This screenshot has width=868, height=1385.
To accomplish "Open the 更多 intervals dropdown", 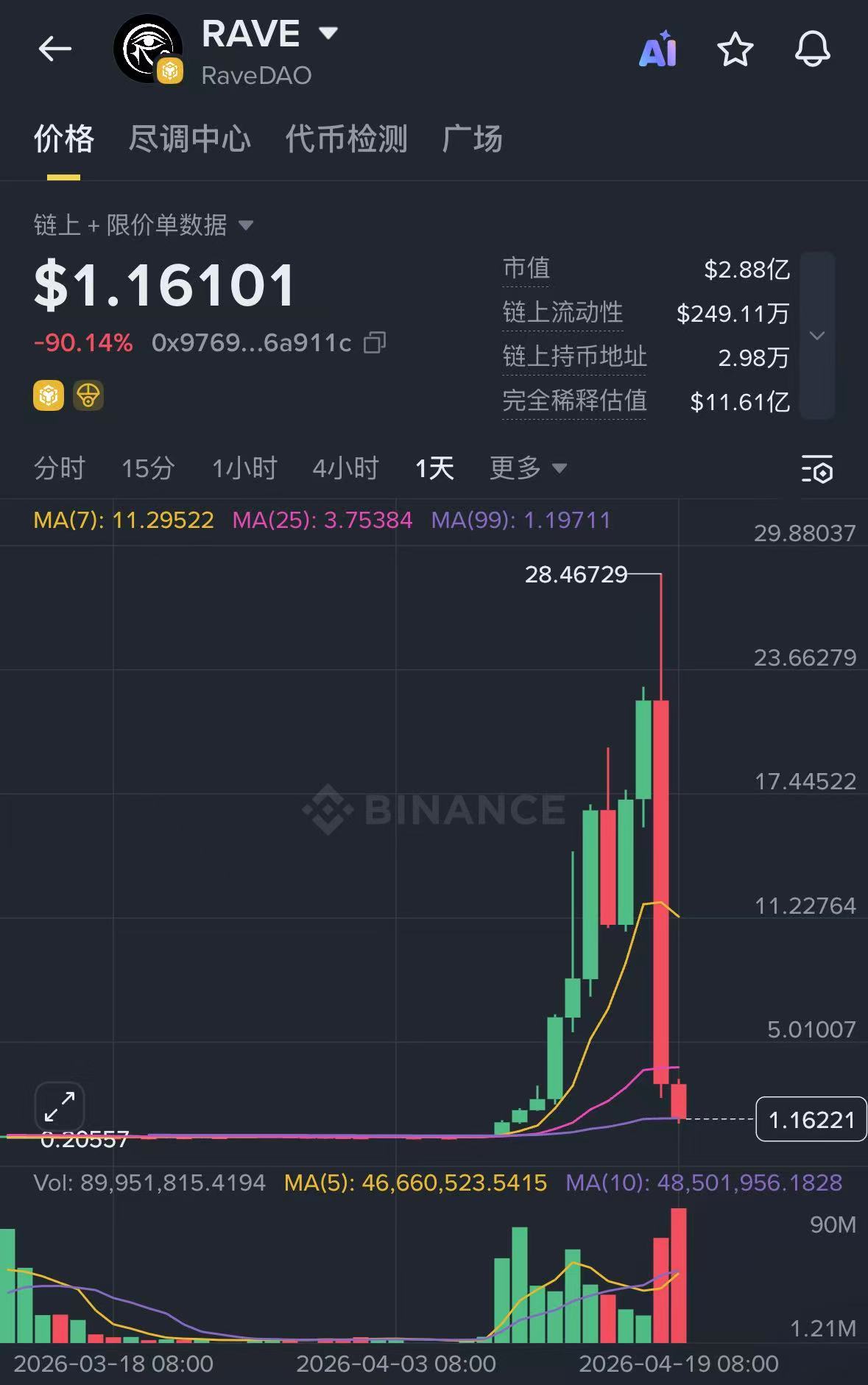I will coord(527,468).
